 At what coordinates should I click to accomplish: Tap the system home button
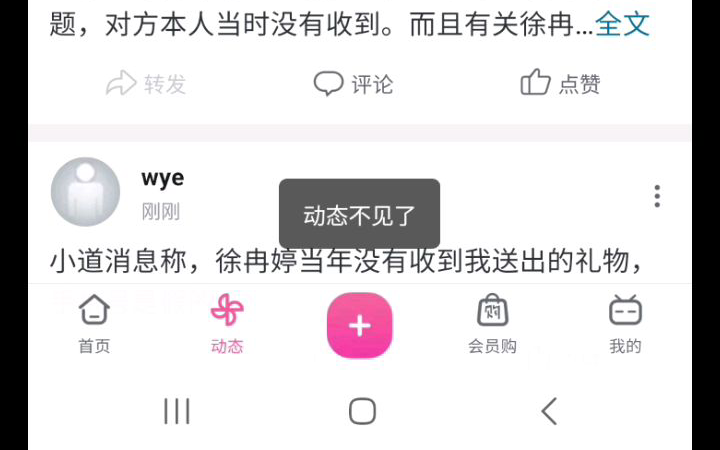pos(362,411)
